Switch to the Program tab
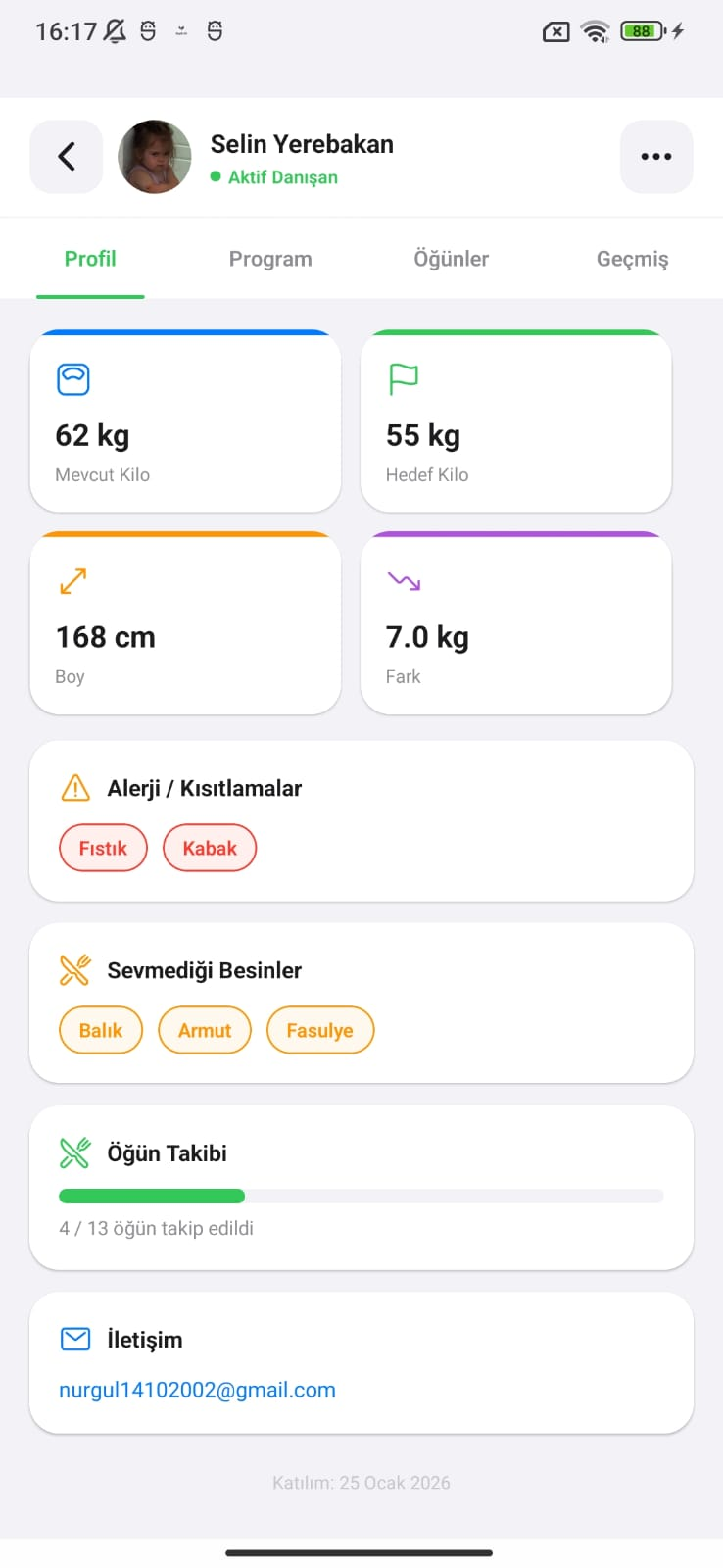Viewport: 723px width, 1568px height. [x=270, y=259]
